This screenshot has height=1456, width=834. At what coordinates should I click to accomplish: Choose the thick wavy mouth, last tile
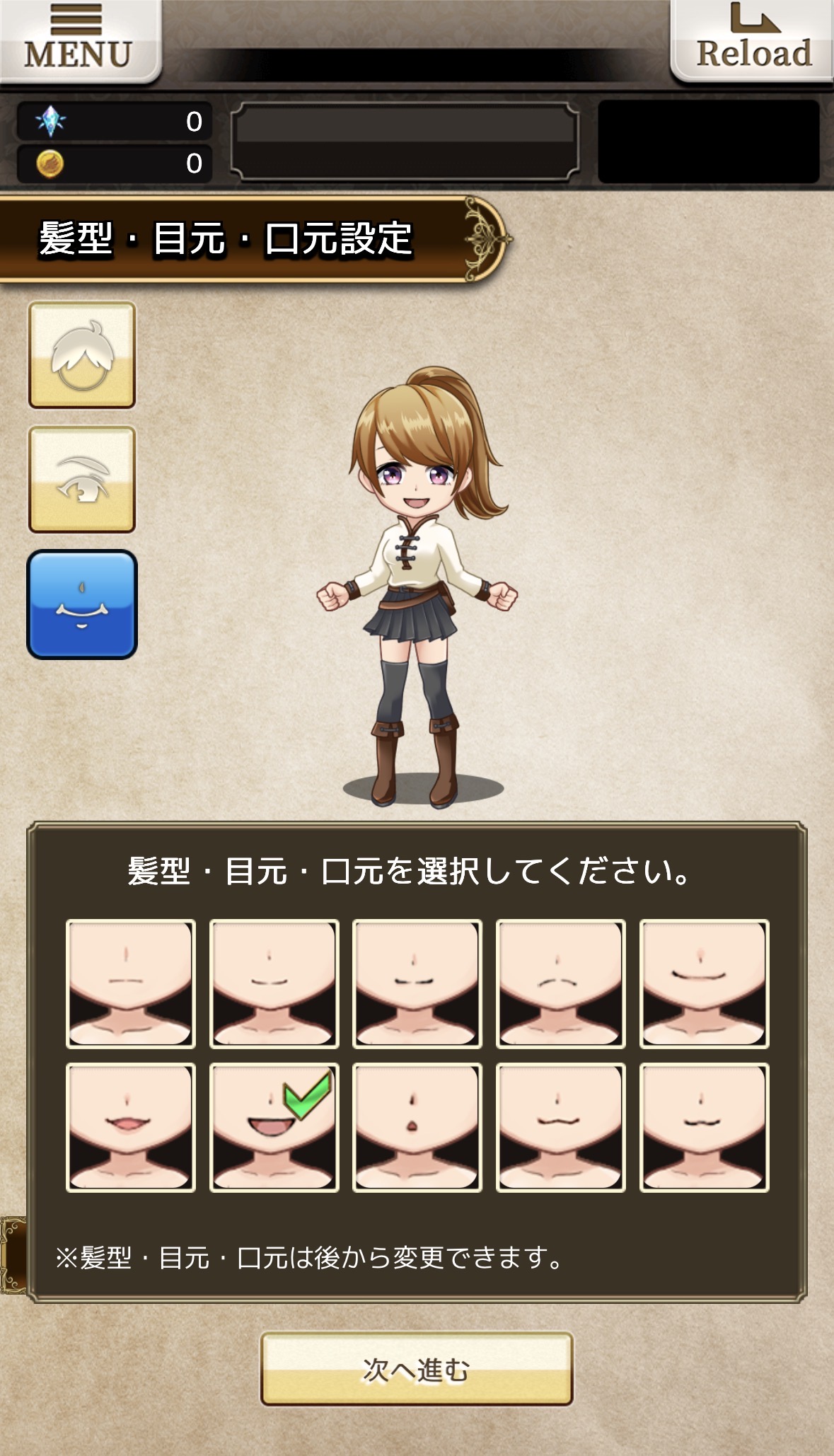pos(704,1127)
